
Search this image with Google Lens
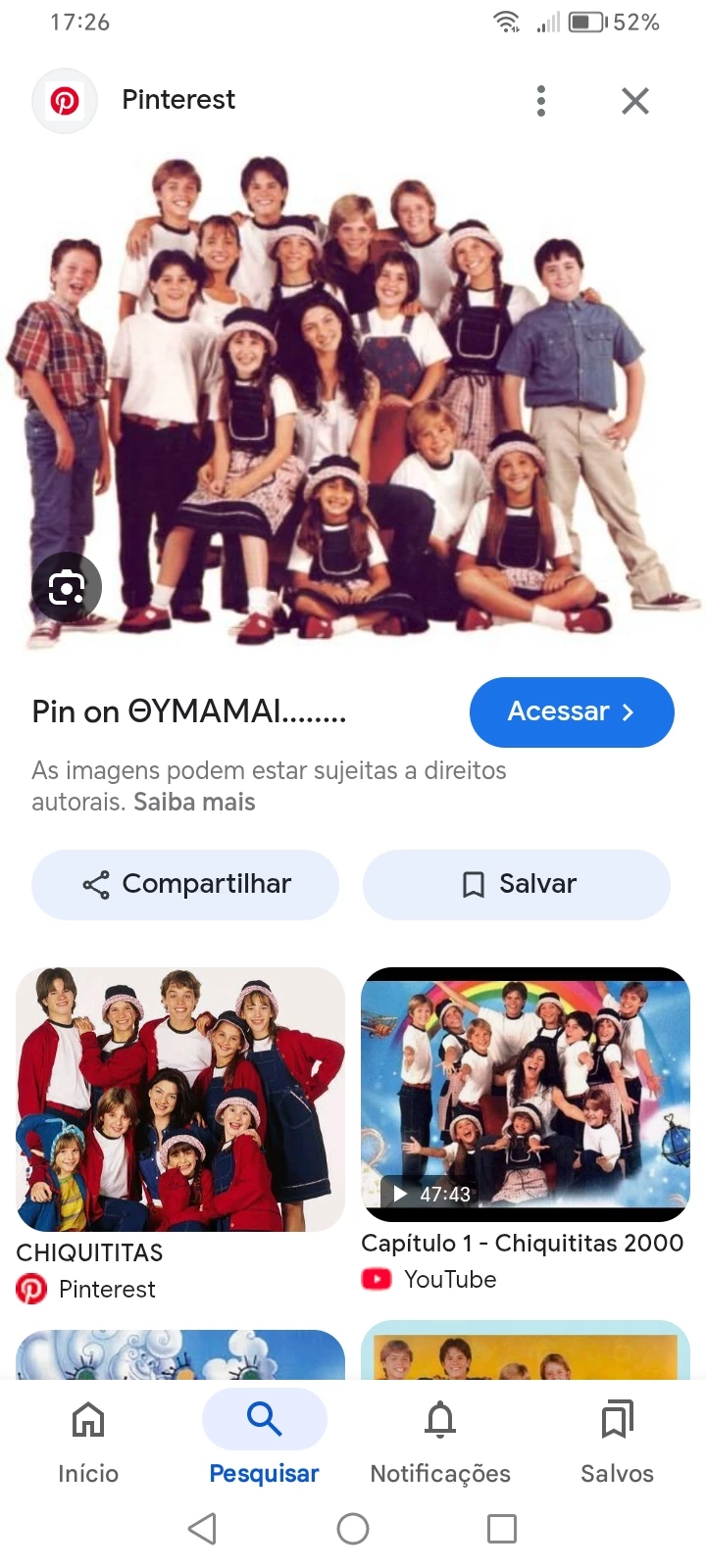pyautogui.click(x=67, y=587)
